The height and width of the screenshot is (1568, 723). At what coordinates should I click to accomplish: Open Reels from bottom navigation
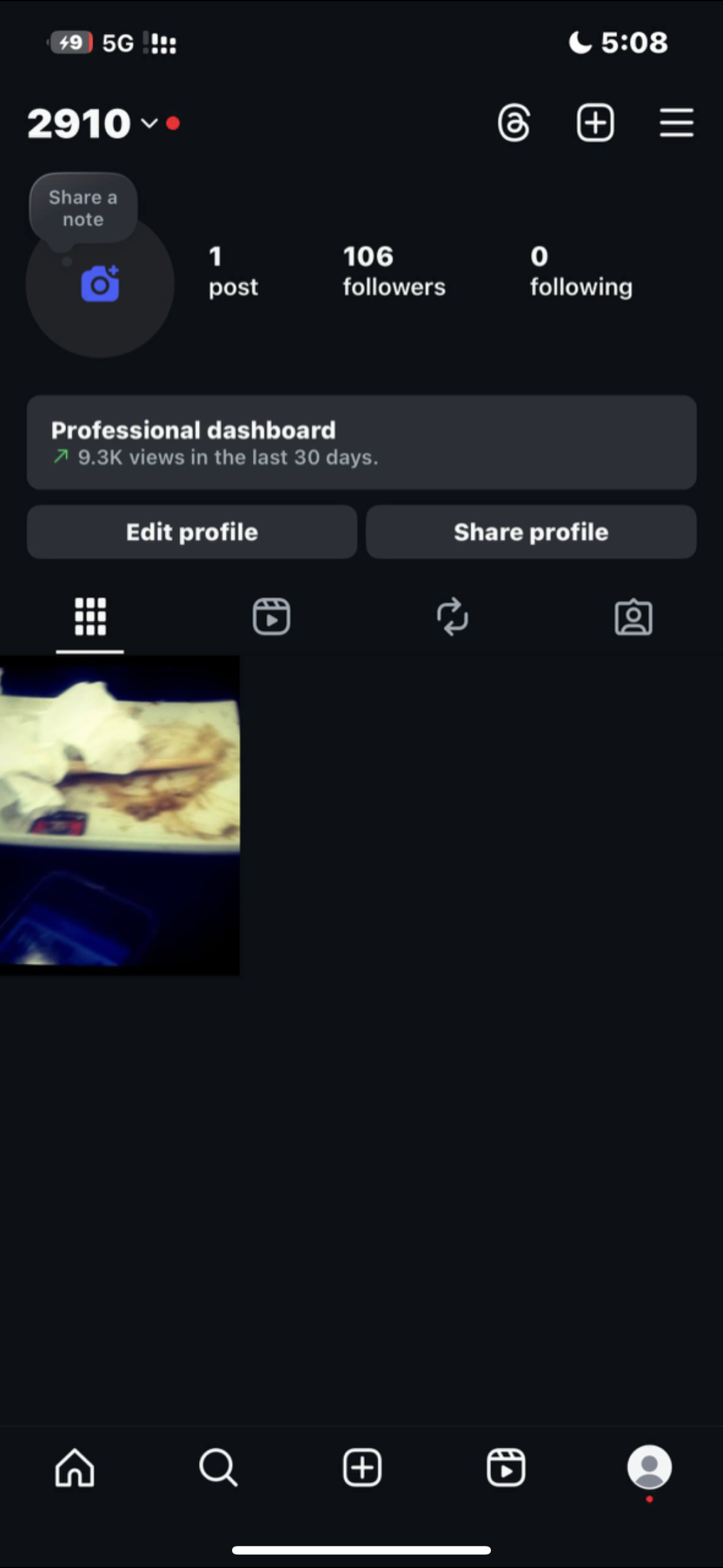[x=506, y=1468]
